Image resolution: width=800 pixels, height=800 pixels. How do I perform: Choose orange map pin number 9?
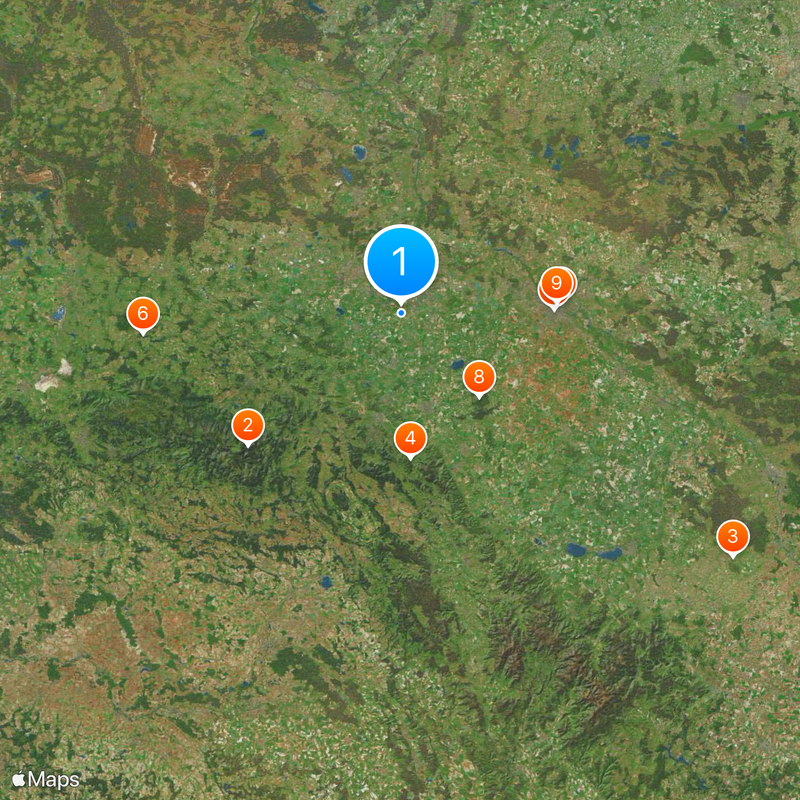[x=558, y=283]
